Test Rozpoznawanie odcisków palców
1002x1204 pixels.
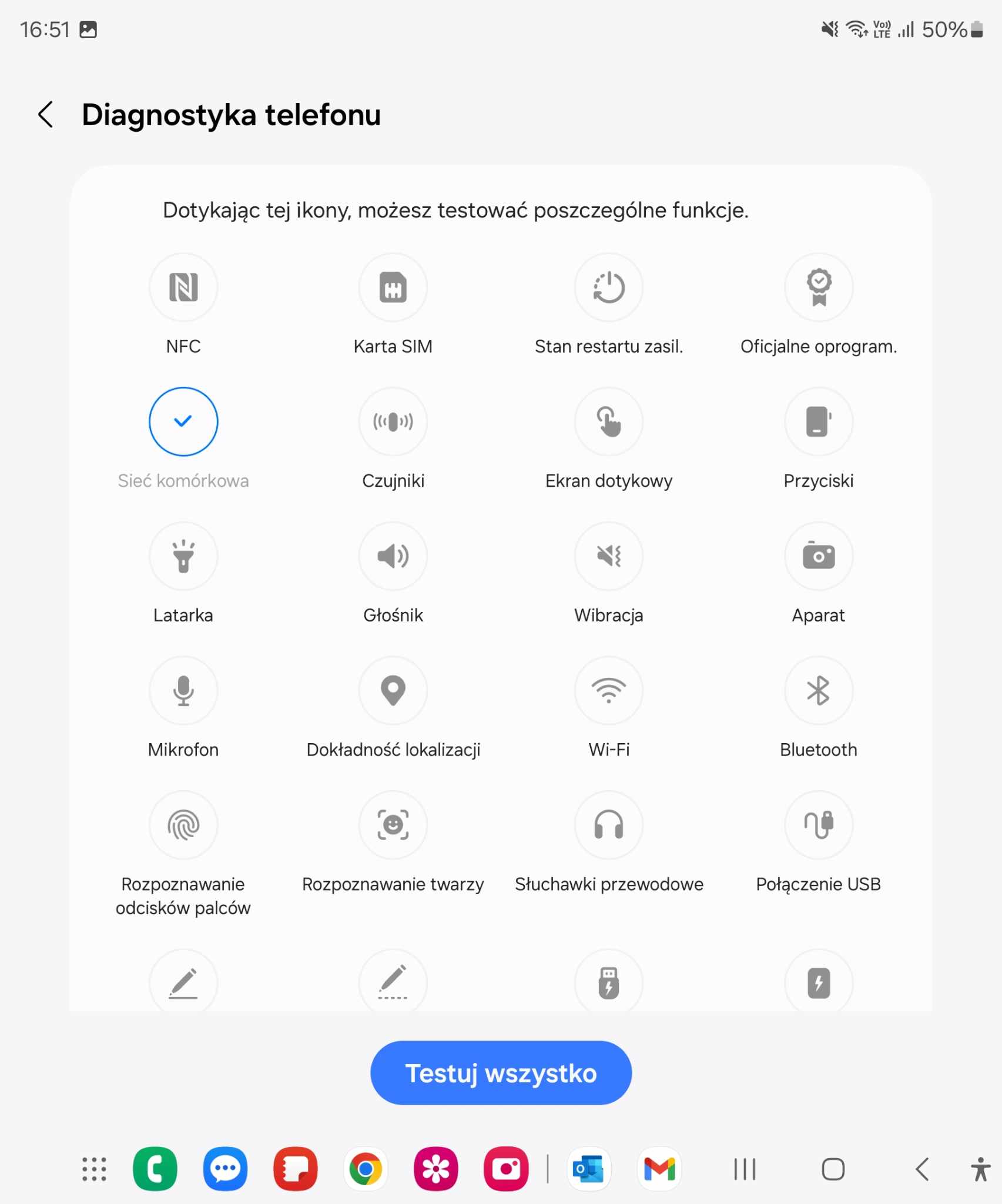(183, 825)
